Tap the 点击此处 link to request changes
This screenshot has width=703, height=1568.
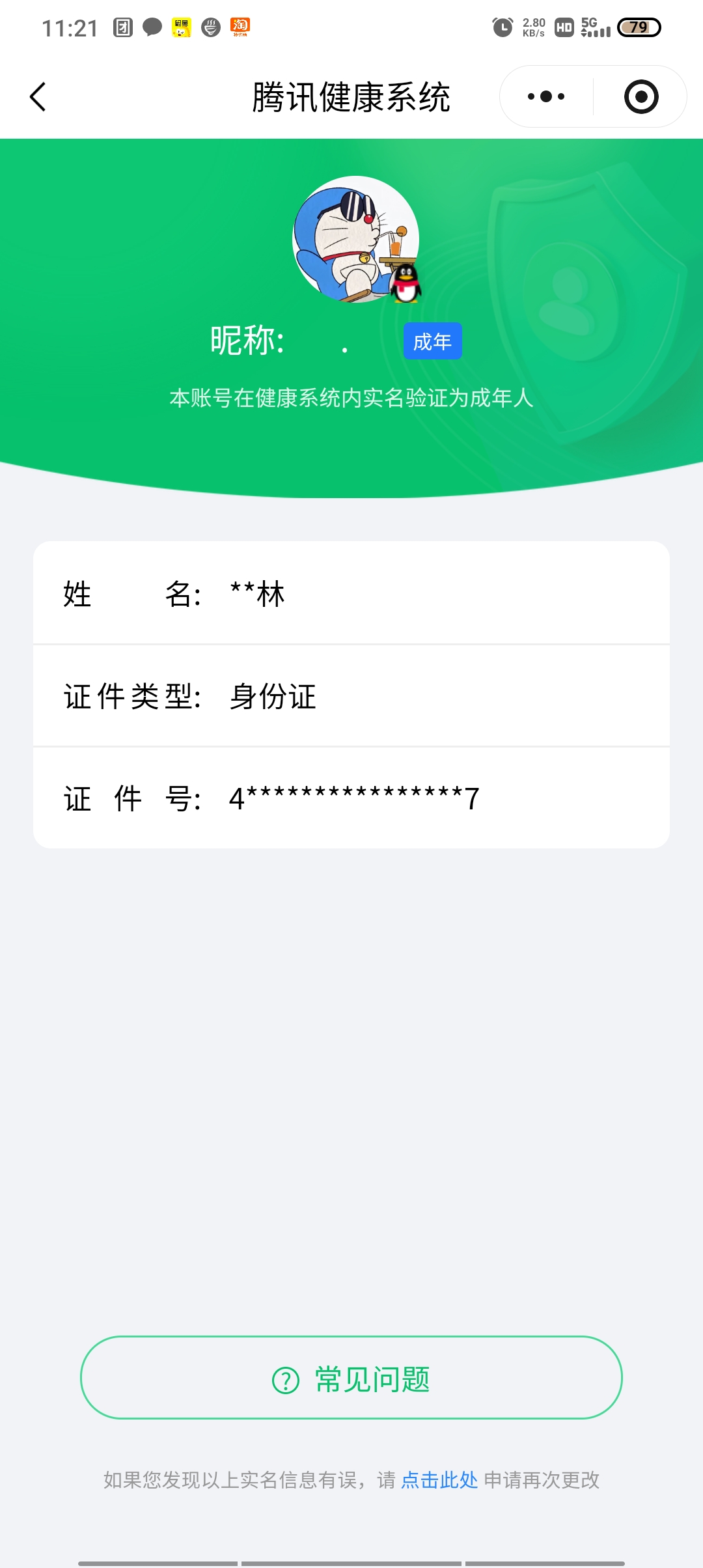pyautogui.click(x=439, y=1480)
